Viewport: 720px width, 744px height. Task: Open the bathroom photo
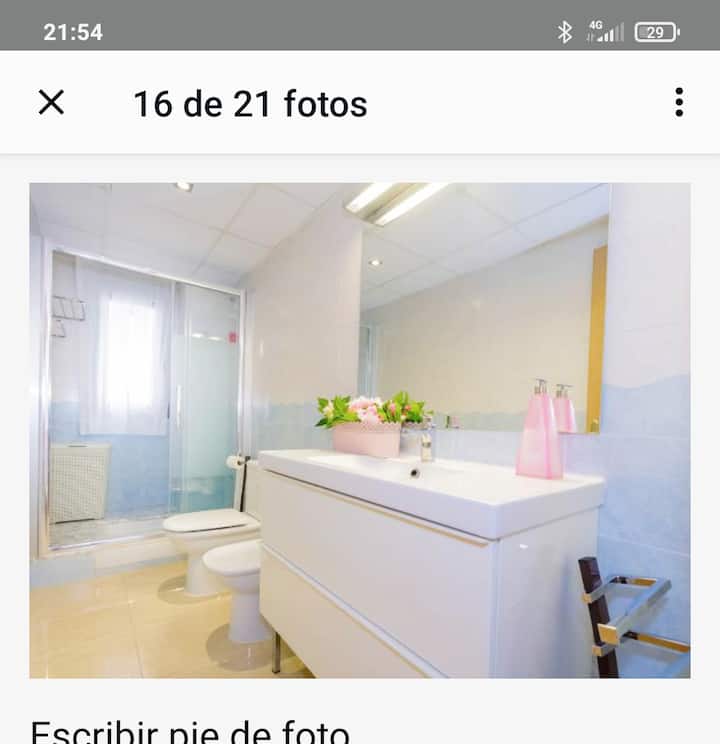(x=360, y=430)
